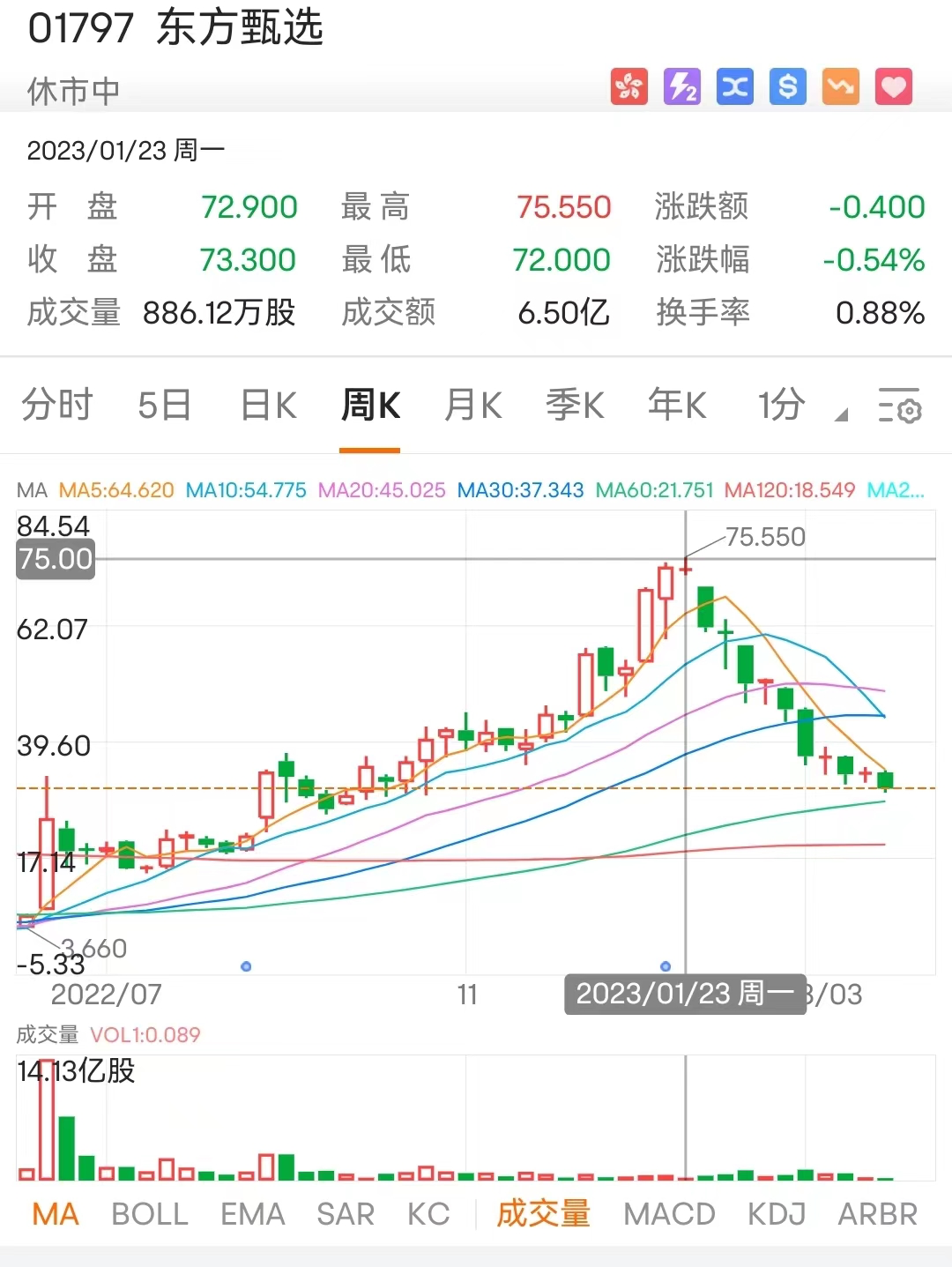Image resolution: width=952 pixels, height=1267 pixels.
Task: Select the 周K chart tab
Action: (x=370, y=405)
